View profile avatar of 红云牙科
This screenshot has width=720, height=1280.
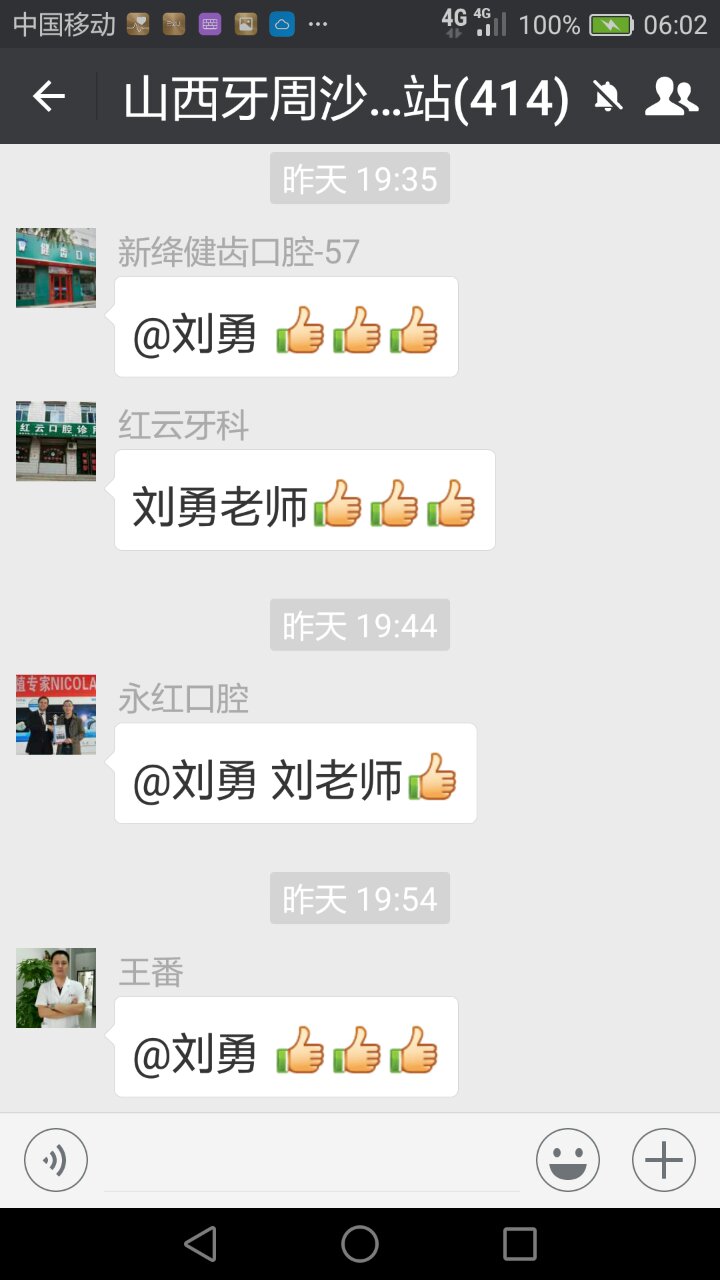(x=56, y=441)
